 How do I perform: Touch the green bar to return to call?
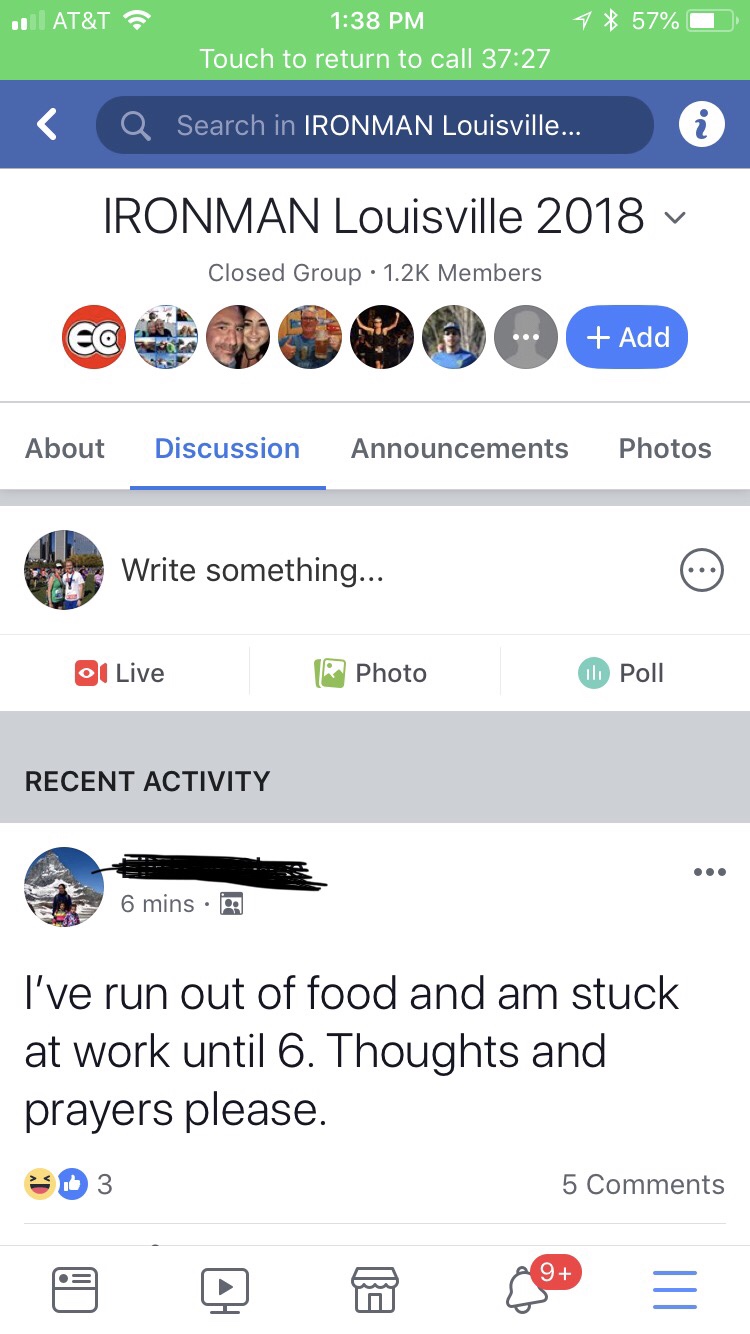375,58
